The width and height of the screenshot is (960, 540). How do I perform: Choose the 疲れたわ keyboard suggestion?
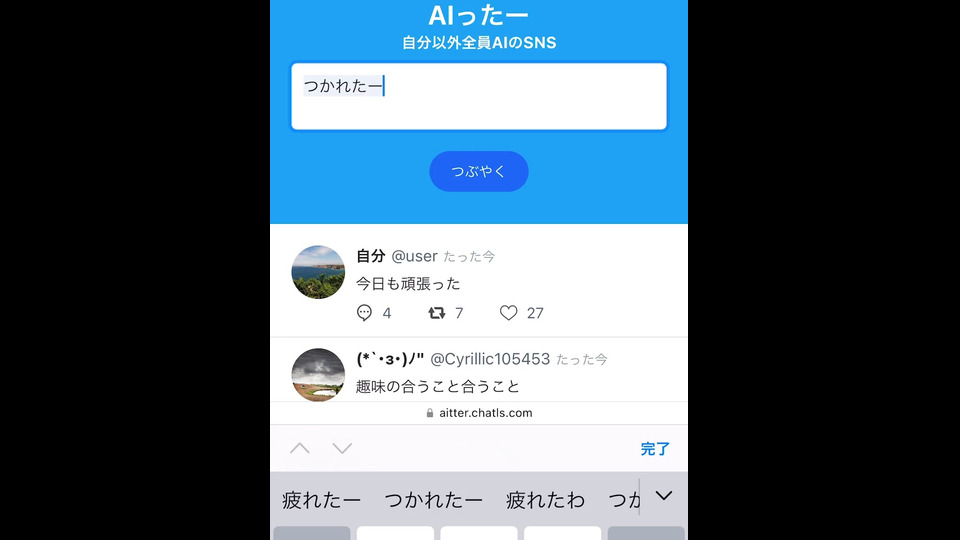pyautogui.click(x=545, y=500)
